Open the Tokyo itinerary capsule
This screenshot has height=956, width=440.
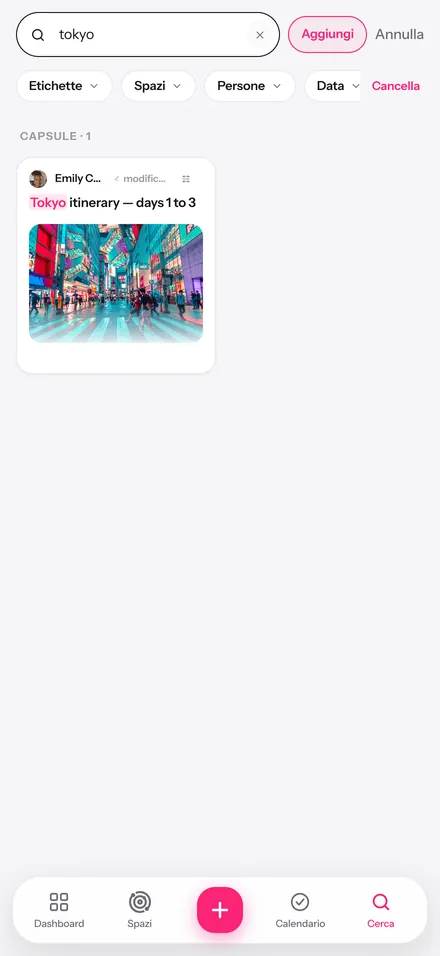point(116,265)
